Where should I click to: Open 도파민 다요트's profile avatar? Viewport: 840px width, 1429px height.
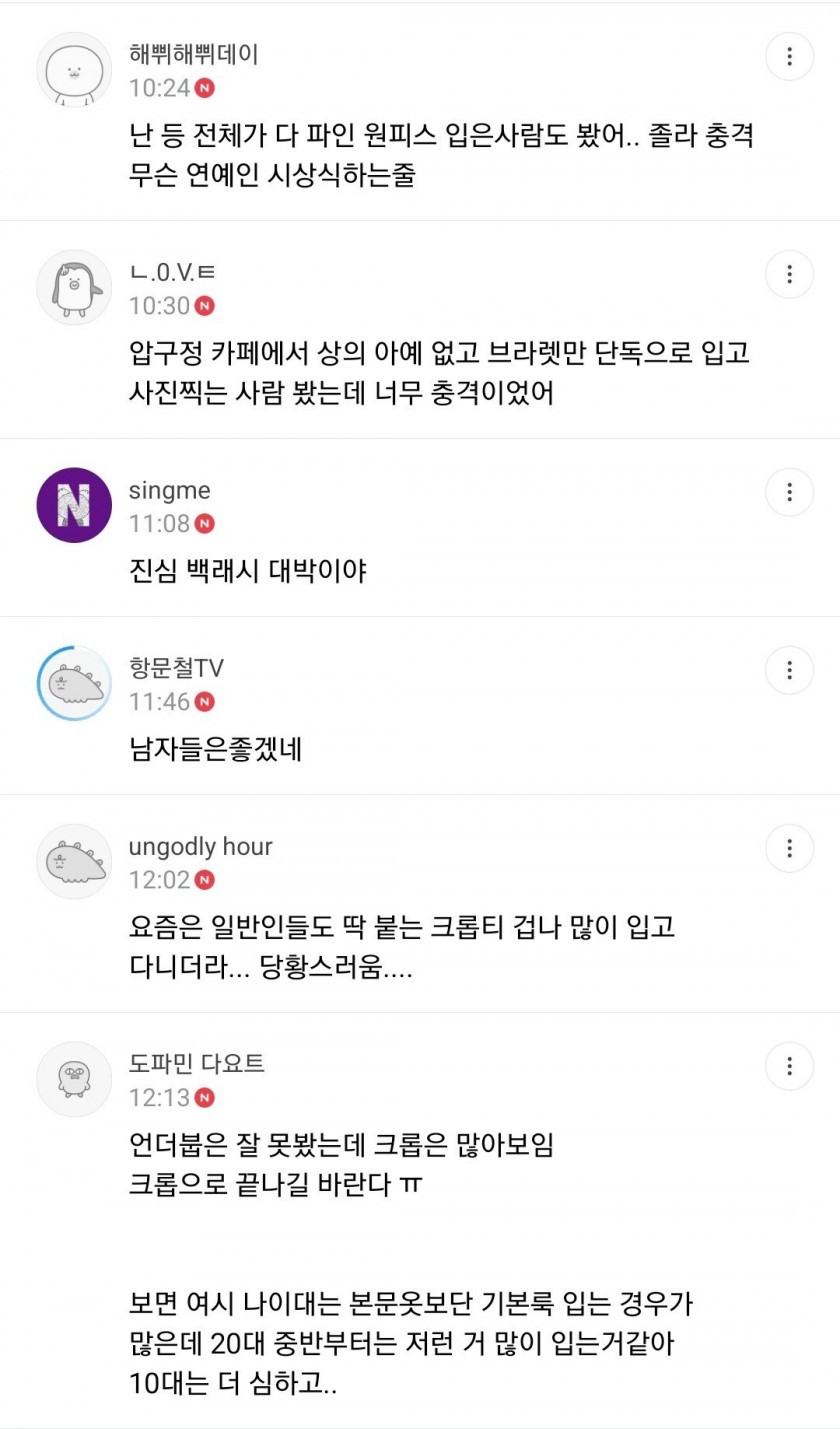[74, 1079]
